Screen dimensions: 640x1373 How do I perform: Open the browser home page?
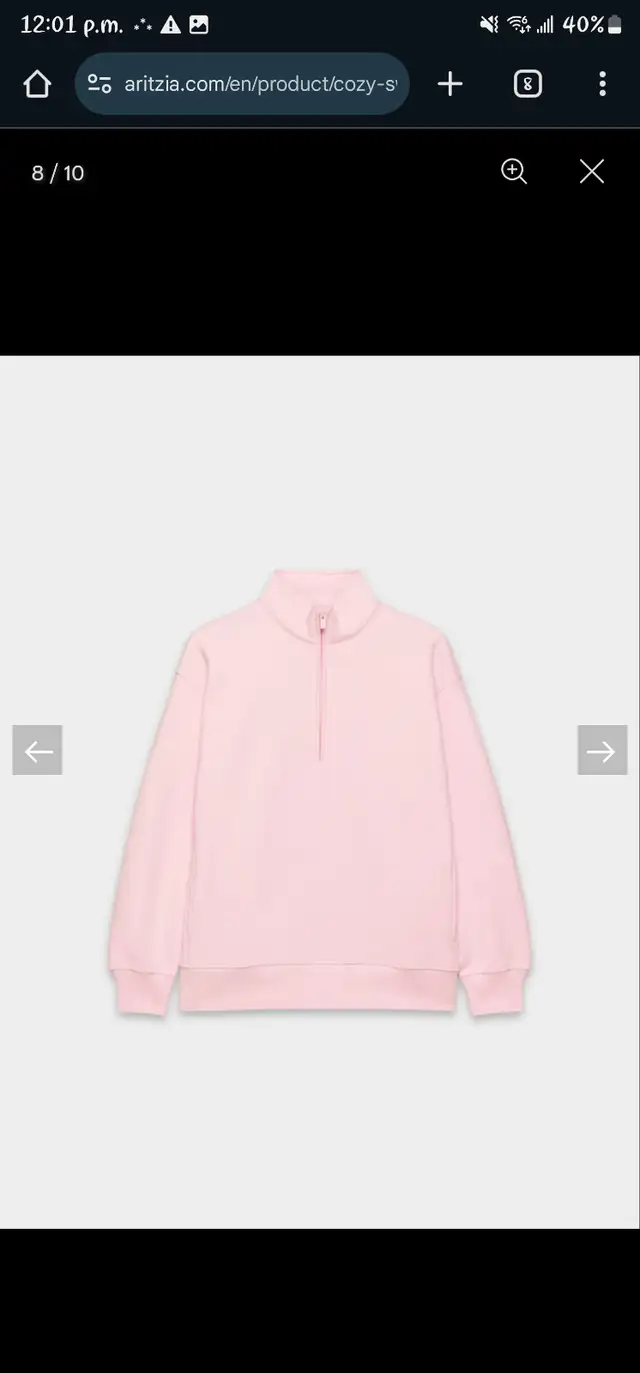(37, 84)
